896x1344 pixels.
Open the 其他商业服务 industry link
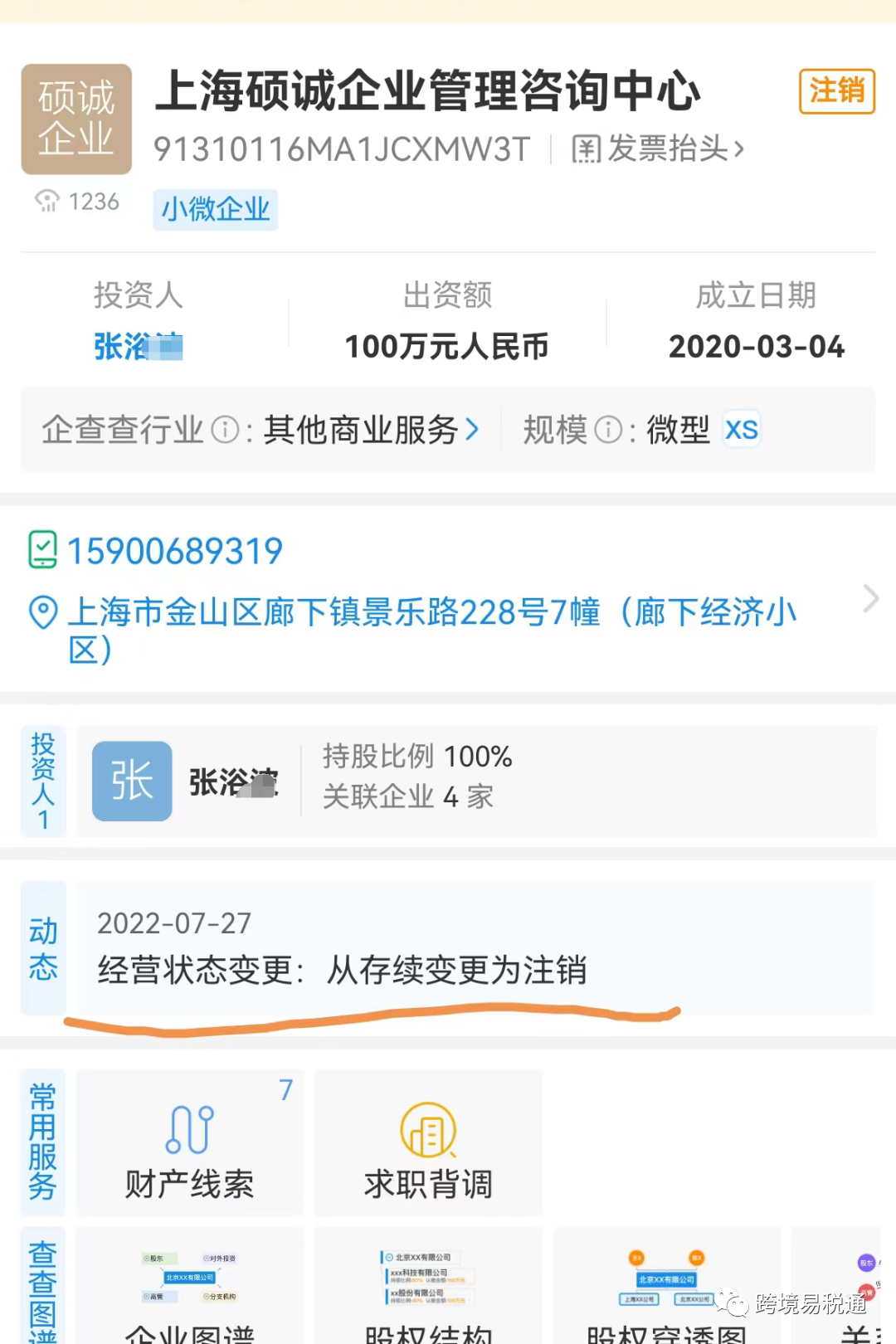click(371, 430)
